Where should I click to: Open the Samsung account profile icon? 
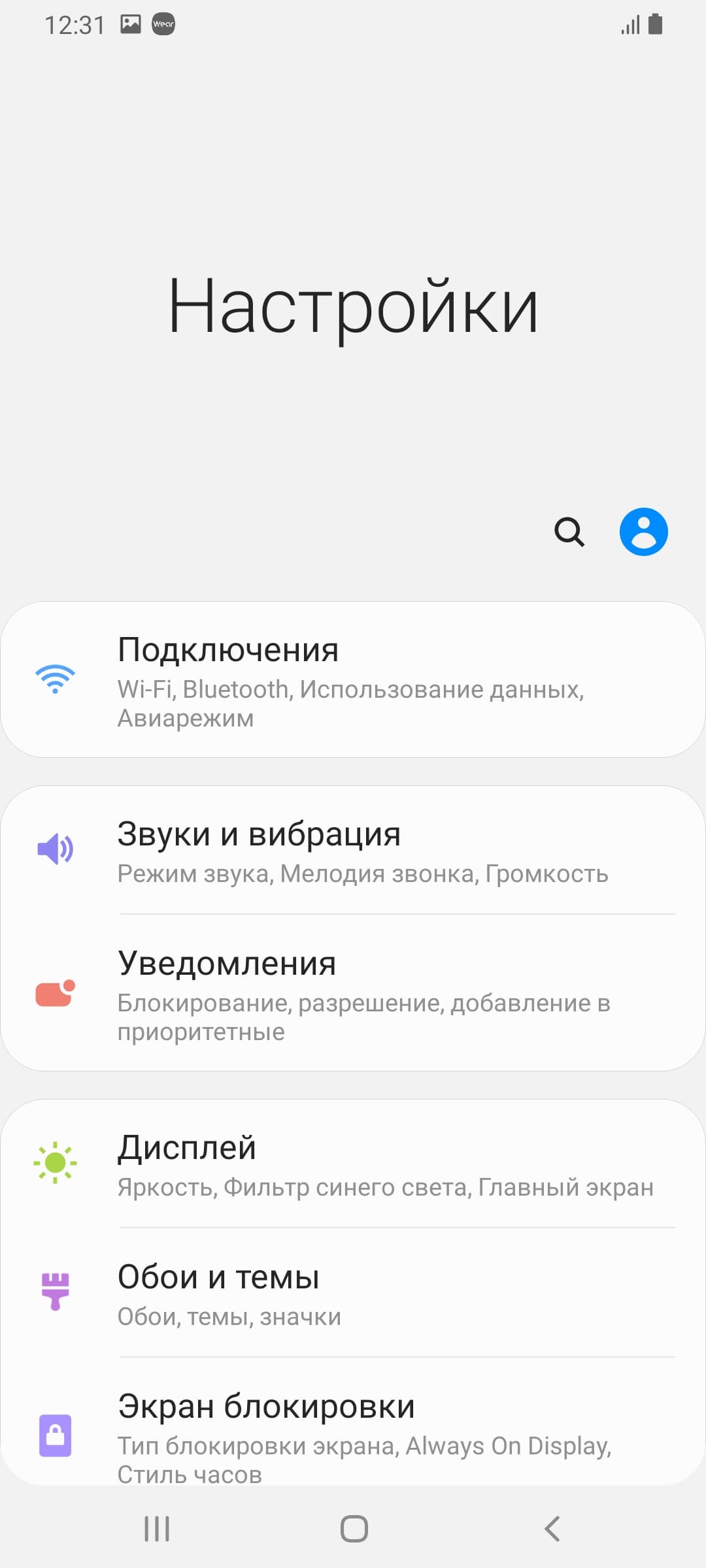pyautogui.click(x=643, y=532)
